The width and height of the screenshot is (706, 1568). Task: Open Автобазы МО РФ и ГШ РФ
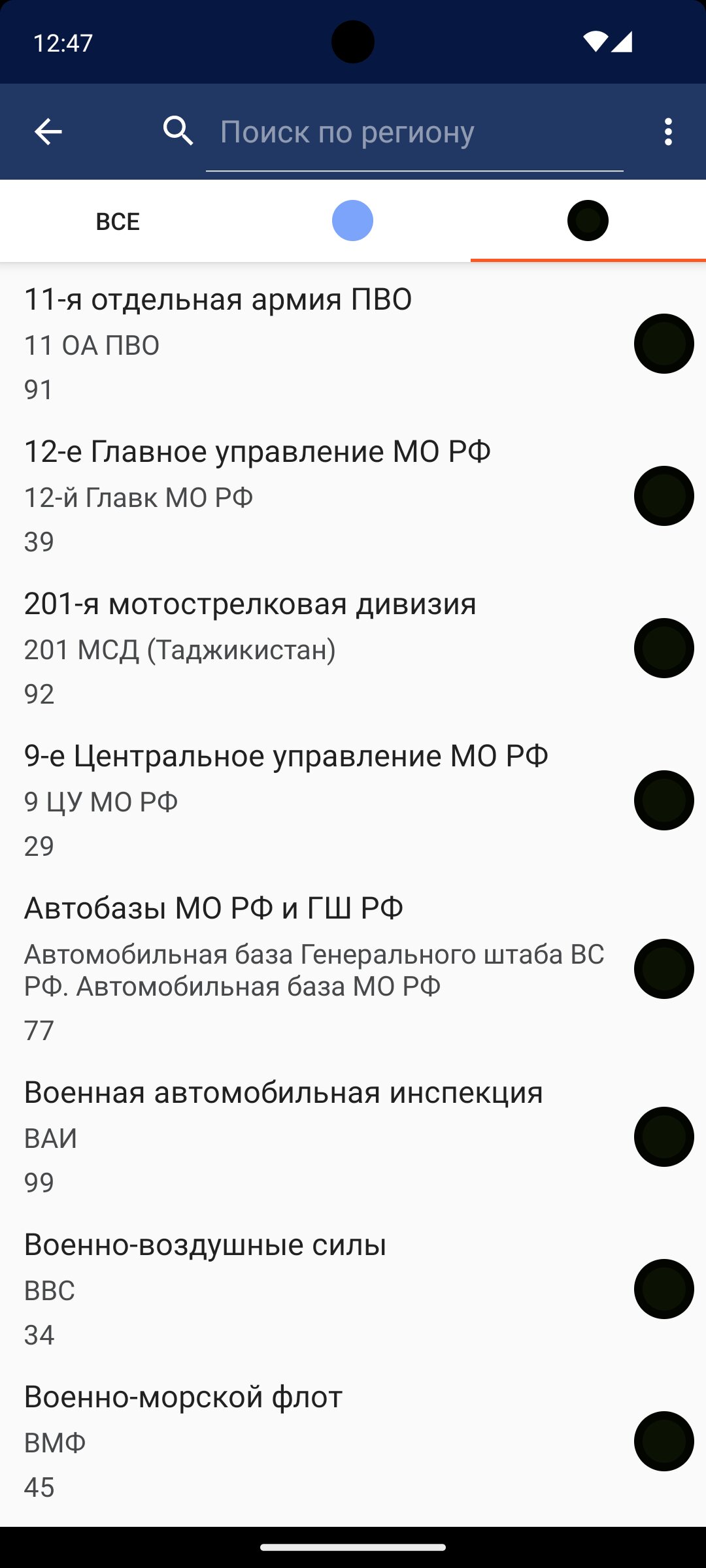(353, 969)
